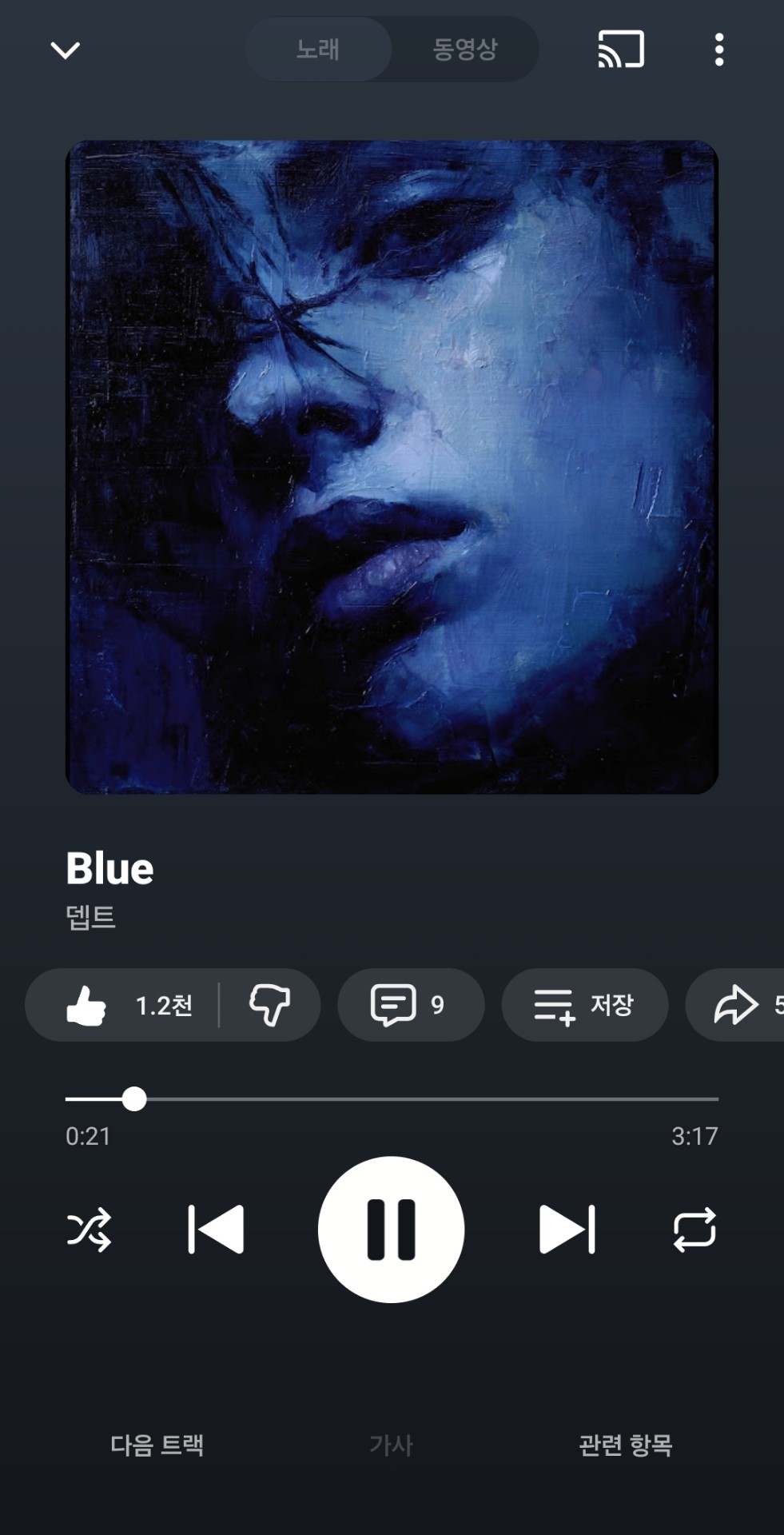Toggle repeat mode
The height and width of the screenshot is (1535, 784).
pyautogui.click(x=694, y=1230)
